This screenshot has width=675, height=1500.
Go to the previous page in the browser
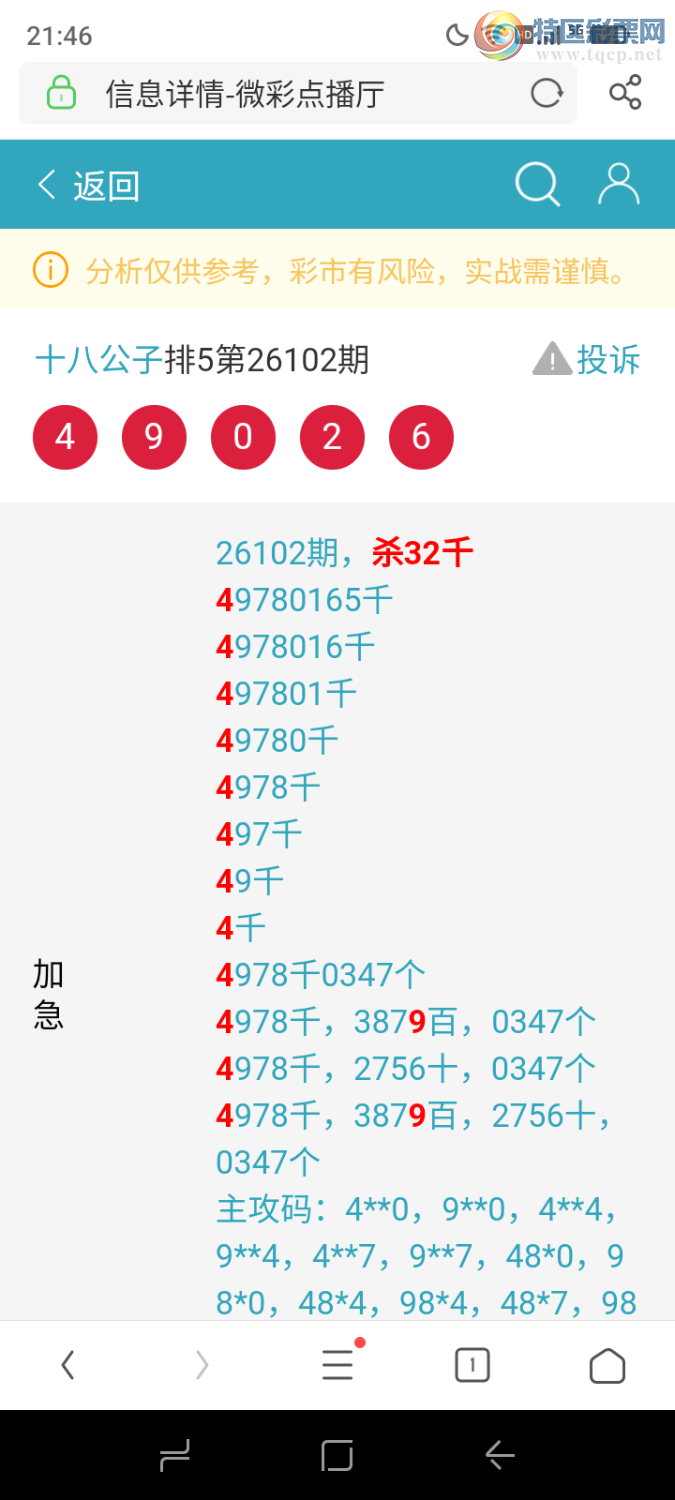pyautogui.click(x=67, y=1365)
